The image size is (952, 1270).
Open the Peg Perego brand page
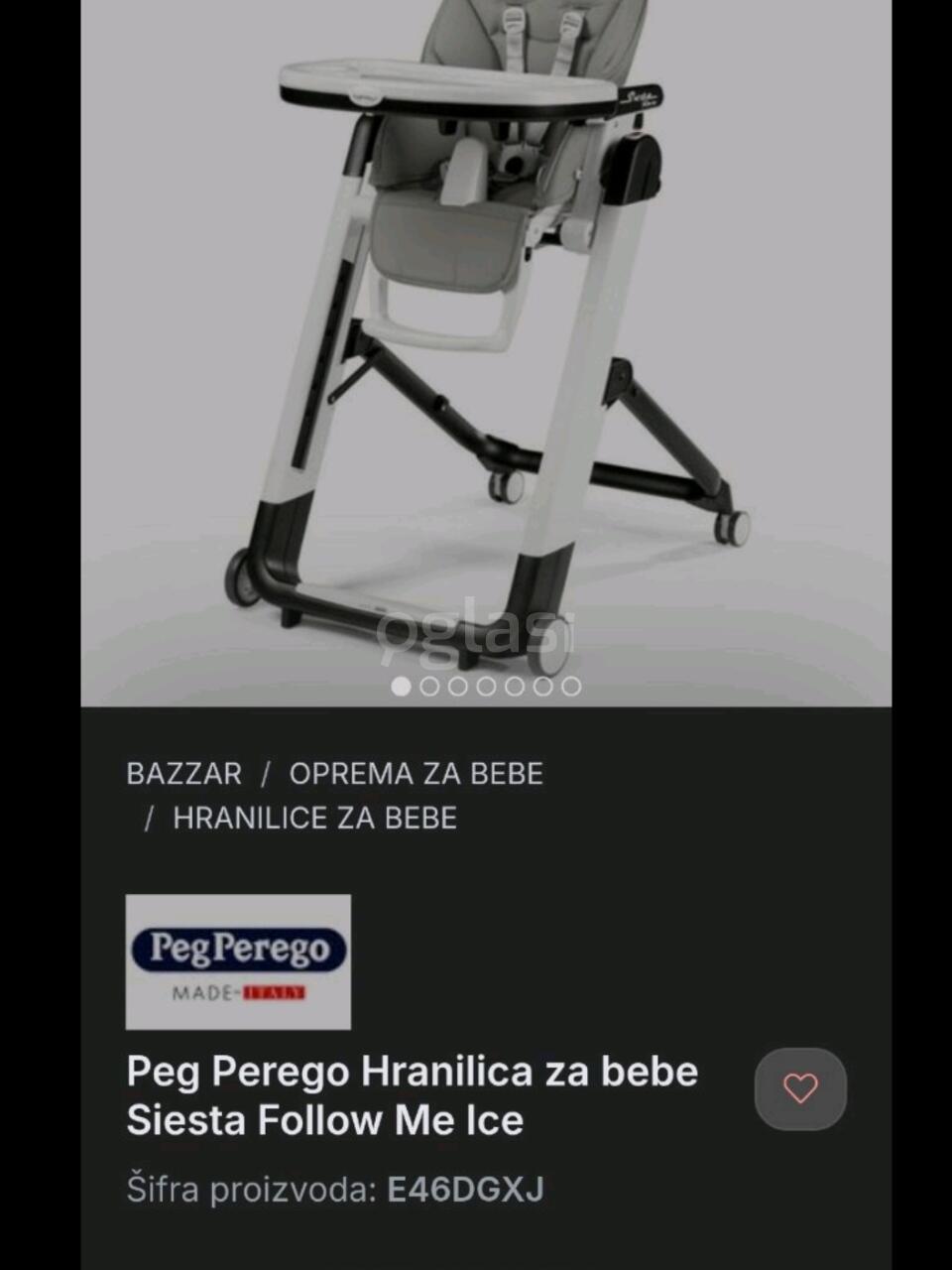(x=238, y=961)
